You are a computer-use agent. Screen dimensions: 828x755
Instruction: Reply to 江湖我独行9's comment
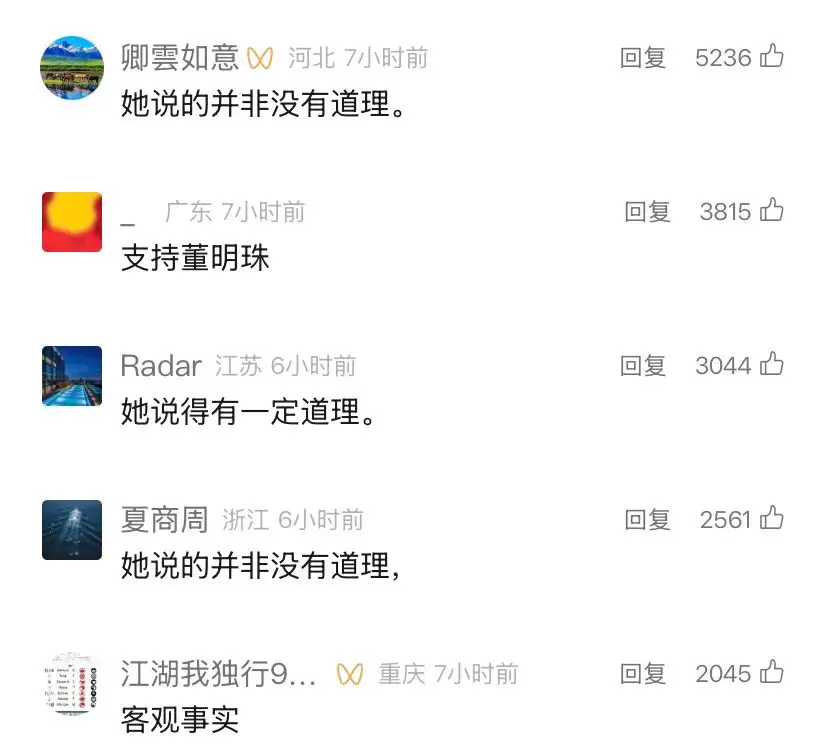pyautogui.click(x=643, y=674)
